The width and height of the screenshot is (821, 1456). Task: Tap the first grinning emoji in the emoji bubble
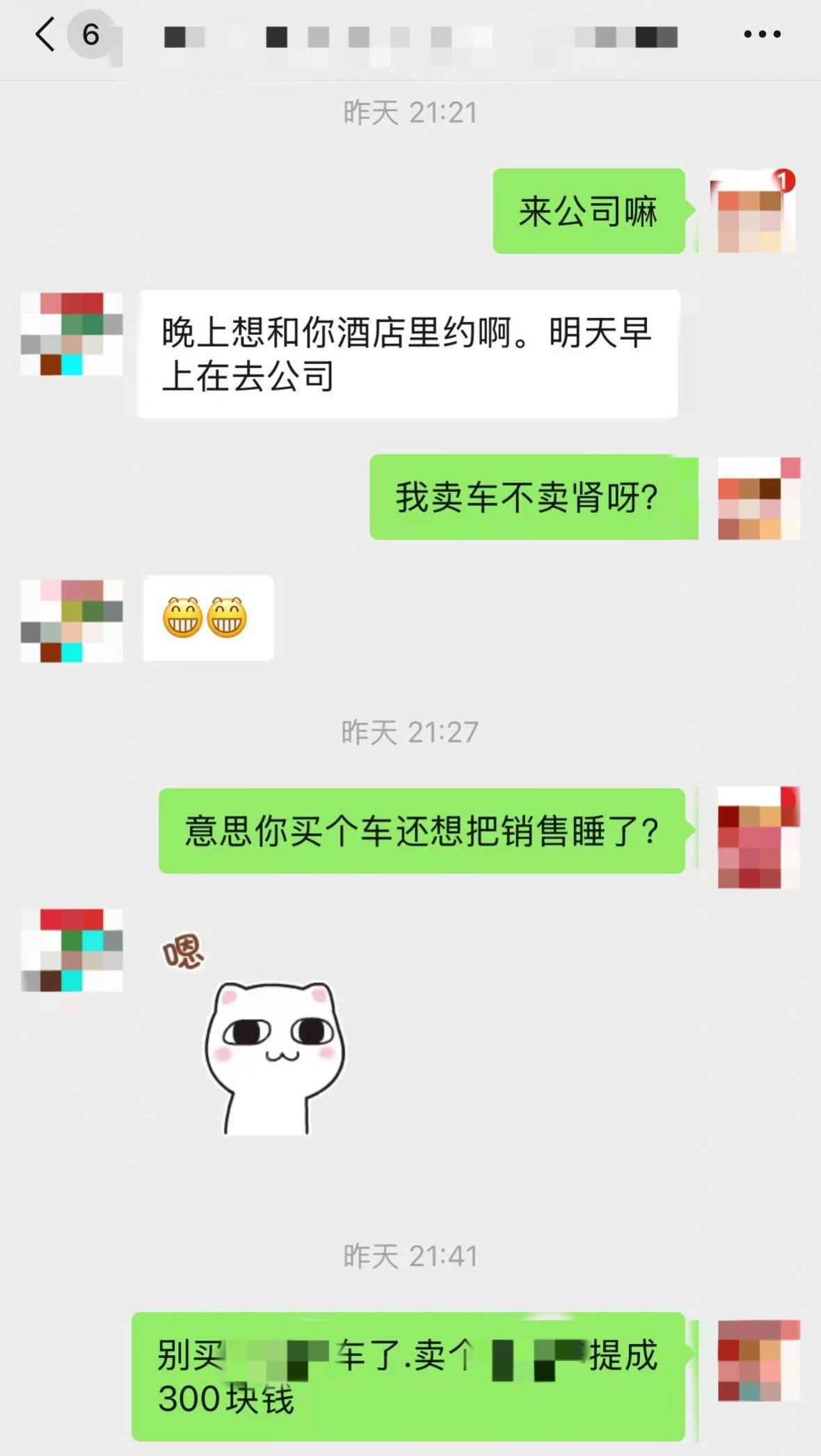[x=182, y=616]
